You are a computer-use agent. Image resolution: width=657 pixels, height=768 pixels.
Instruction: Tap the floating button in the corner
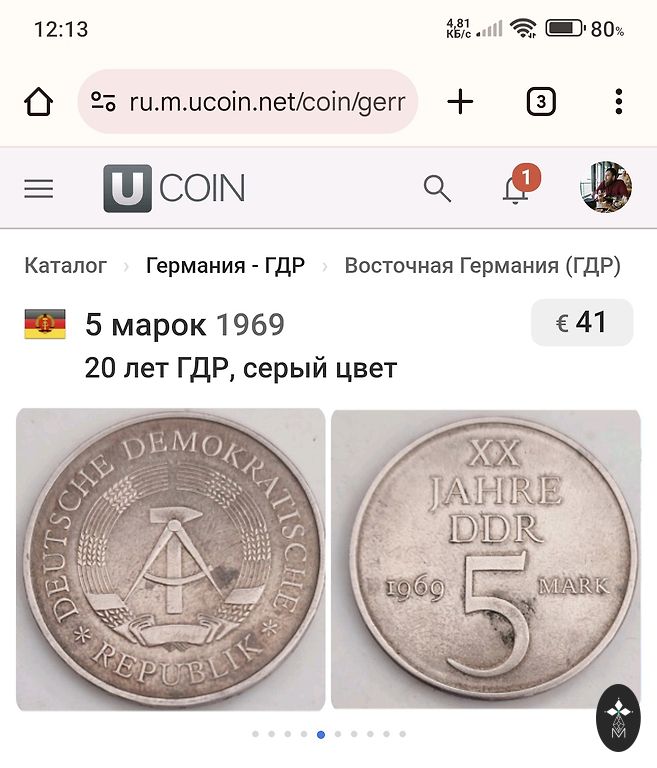coord(617,718)
